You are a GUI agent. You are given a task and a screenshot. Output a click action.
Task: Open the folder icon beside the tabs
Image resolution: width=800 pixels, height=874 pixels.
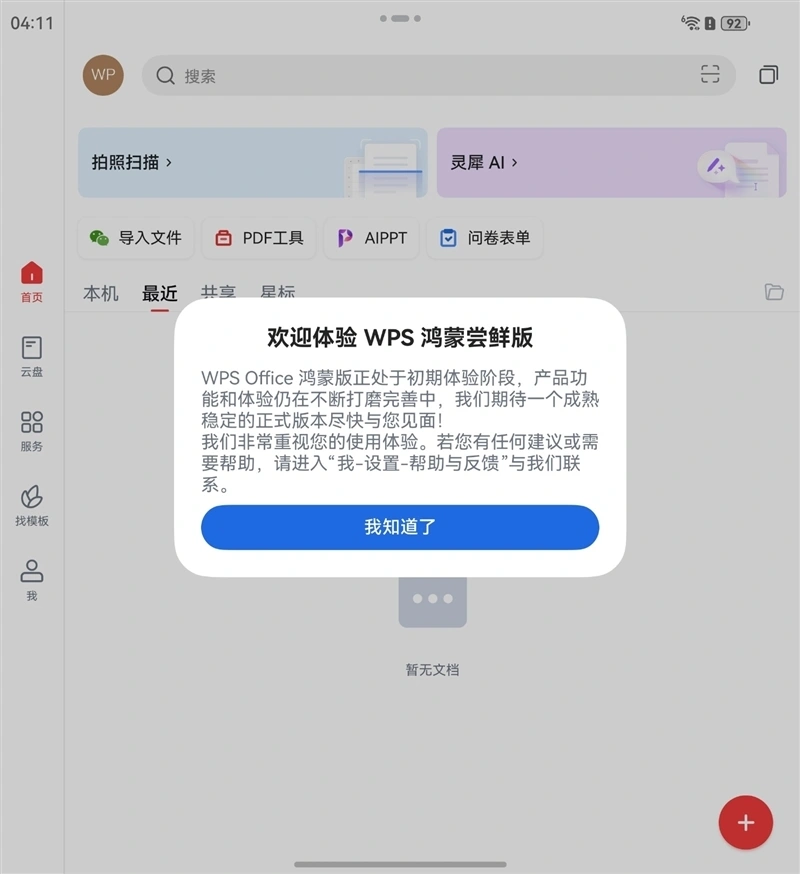coord(774,292)
